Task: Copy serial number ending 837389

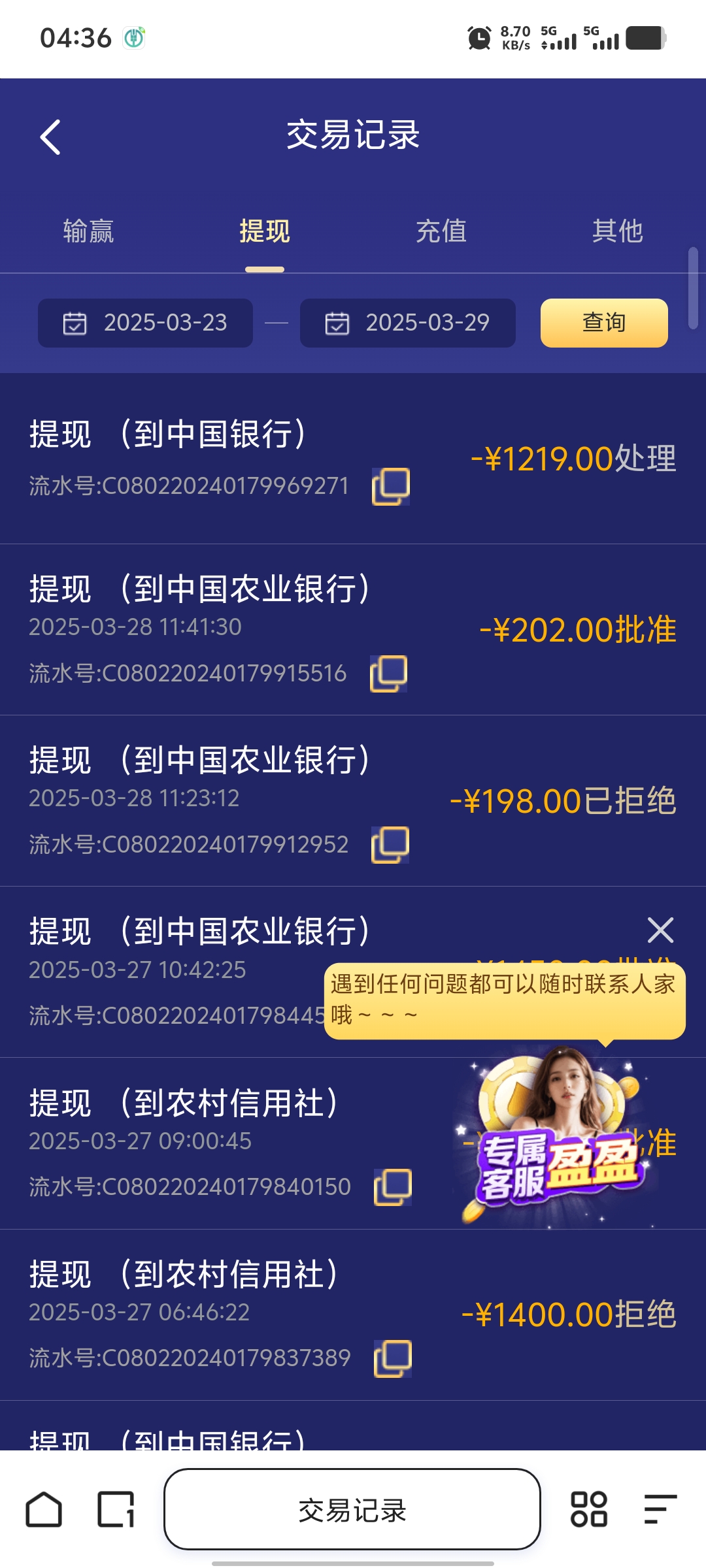Action: [x=392, y=1358]
